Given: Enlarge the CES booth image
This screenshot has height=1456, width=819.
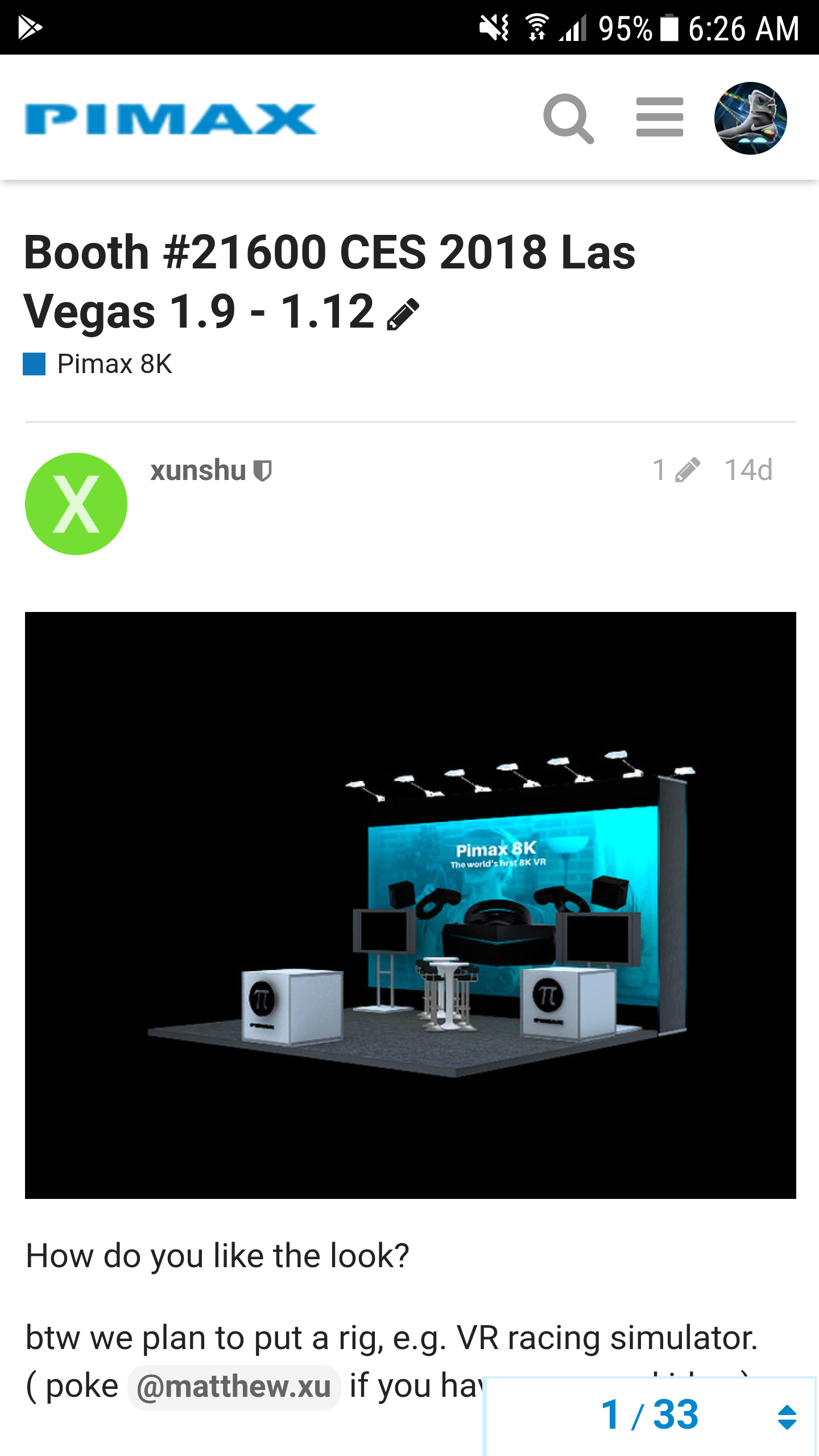Looking at the screenshot, I should coord(411,905).
